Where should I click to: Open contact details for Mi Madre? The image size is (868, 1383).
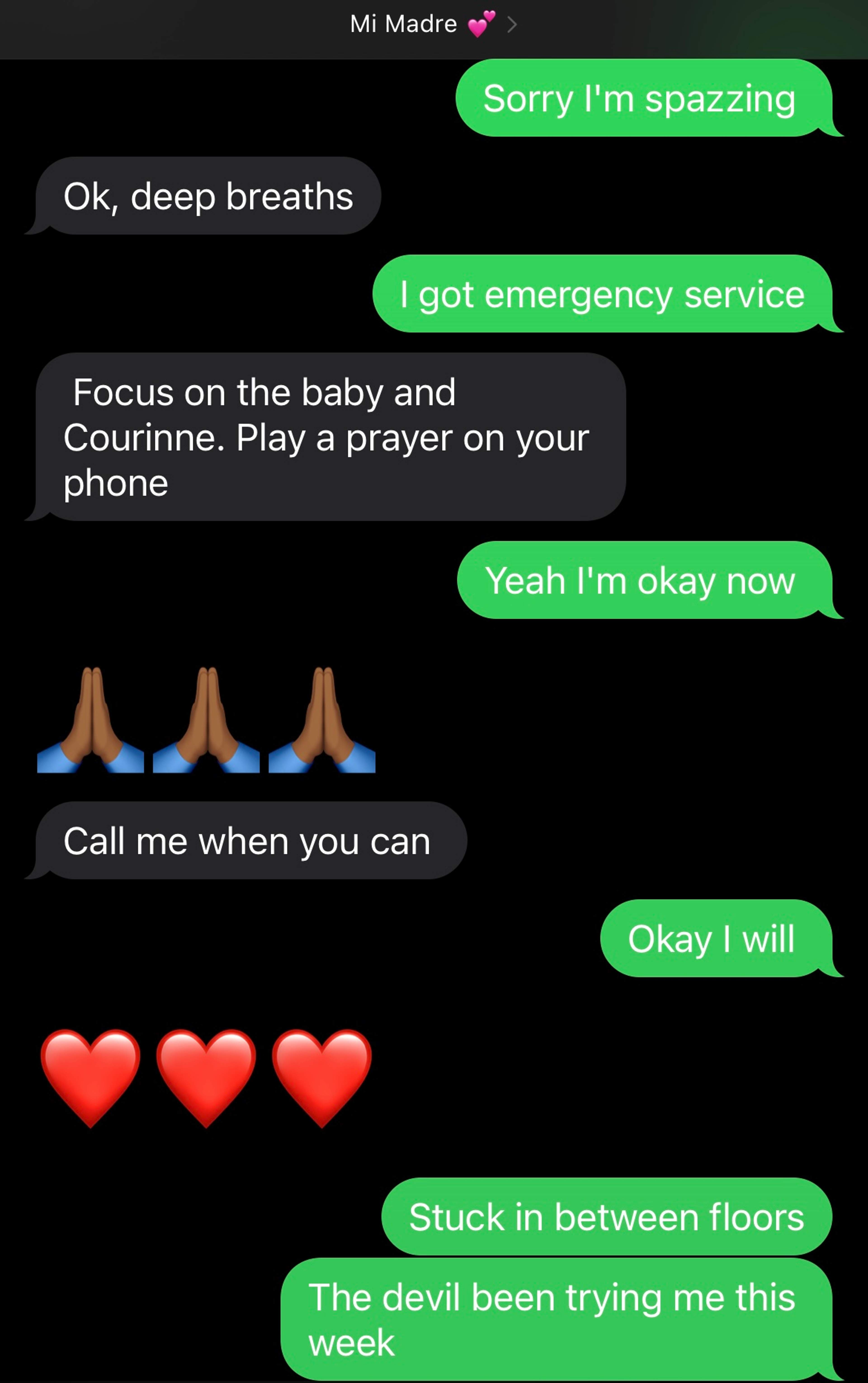coord(433,24)
